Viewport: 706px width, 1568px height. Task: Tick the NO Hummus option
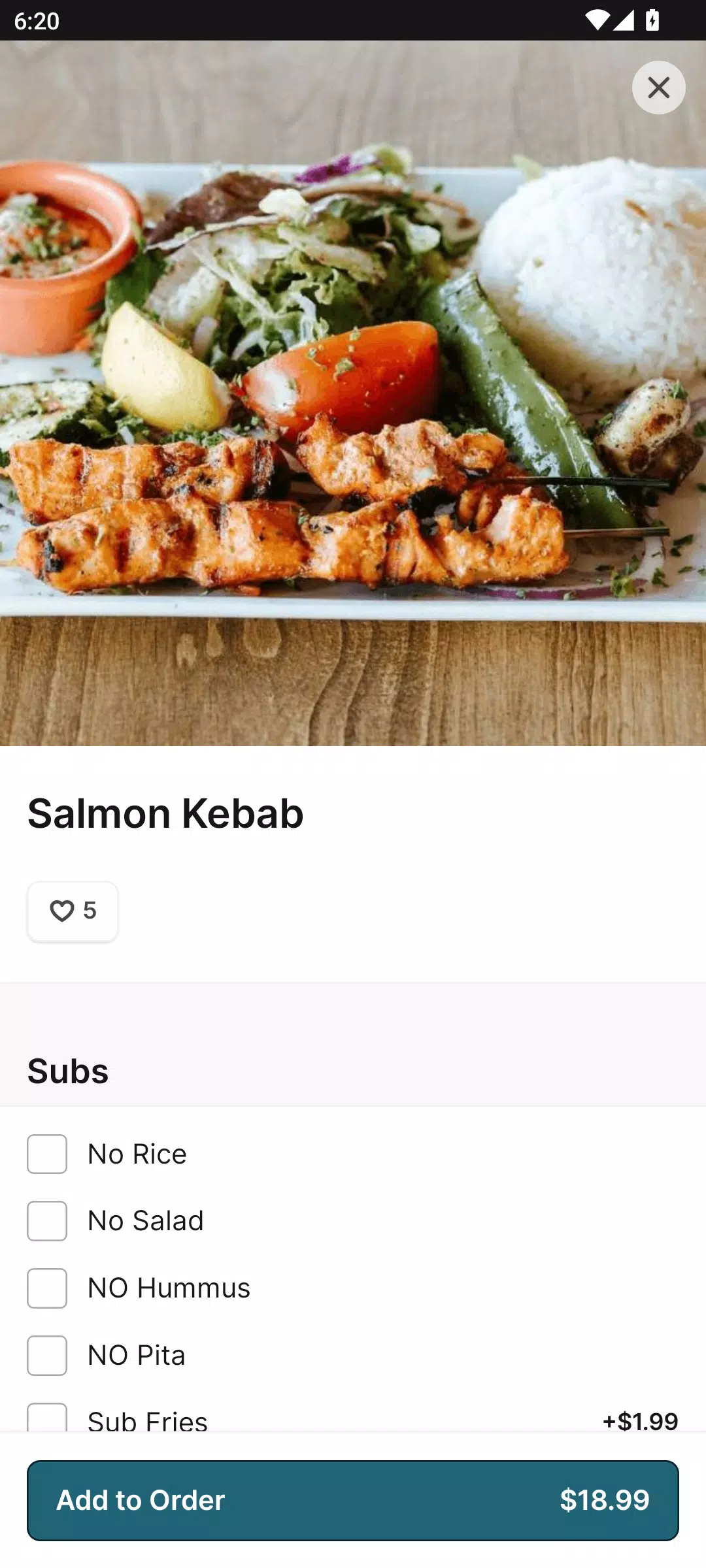coord(47,1288)
